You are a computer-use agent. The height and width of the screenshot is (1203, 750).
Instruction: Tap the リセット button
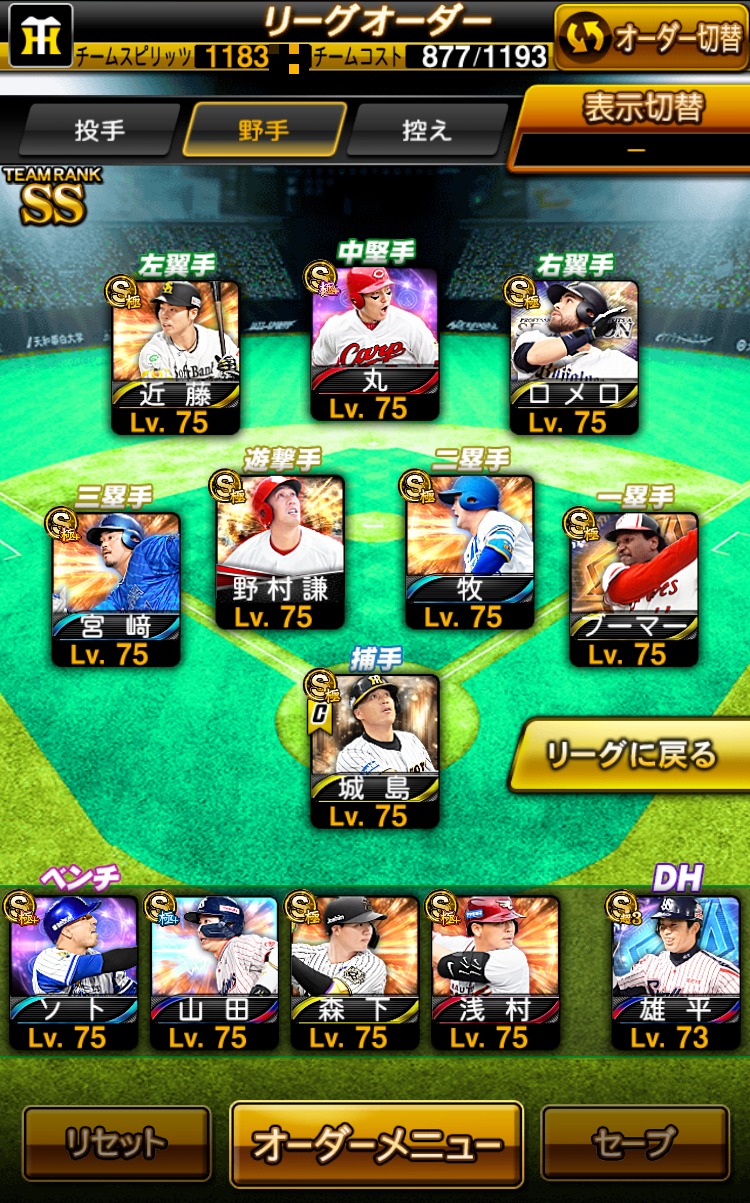(116, 1142)
